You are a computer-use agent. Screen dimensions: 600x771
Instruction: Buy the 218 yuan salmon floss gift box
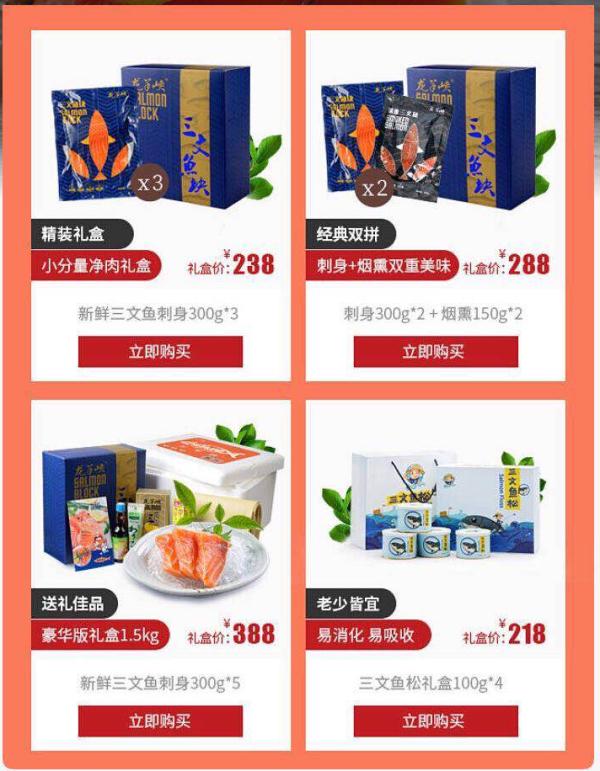(x=435, y=721)
